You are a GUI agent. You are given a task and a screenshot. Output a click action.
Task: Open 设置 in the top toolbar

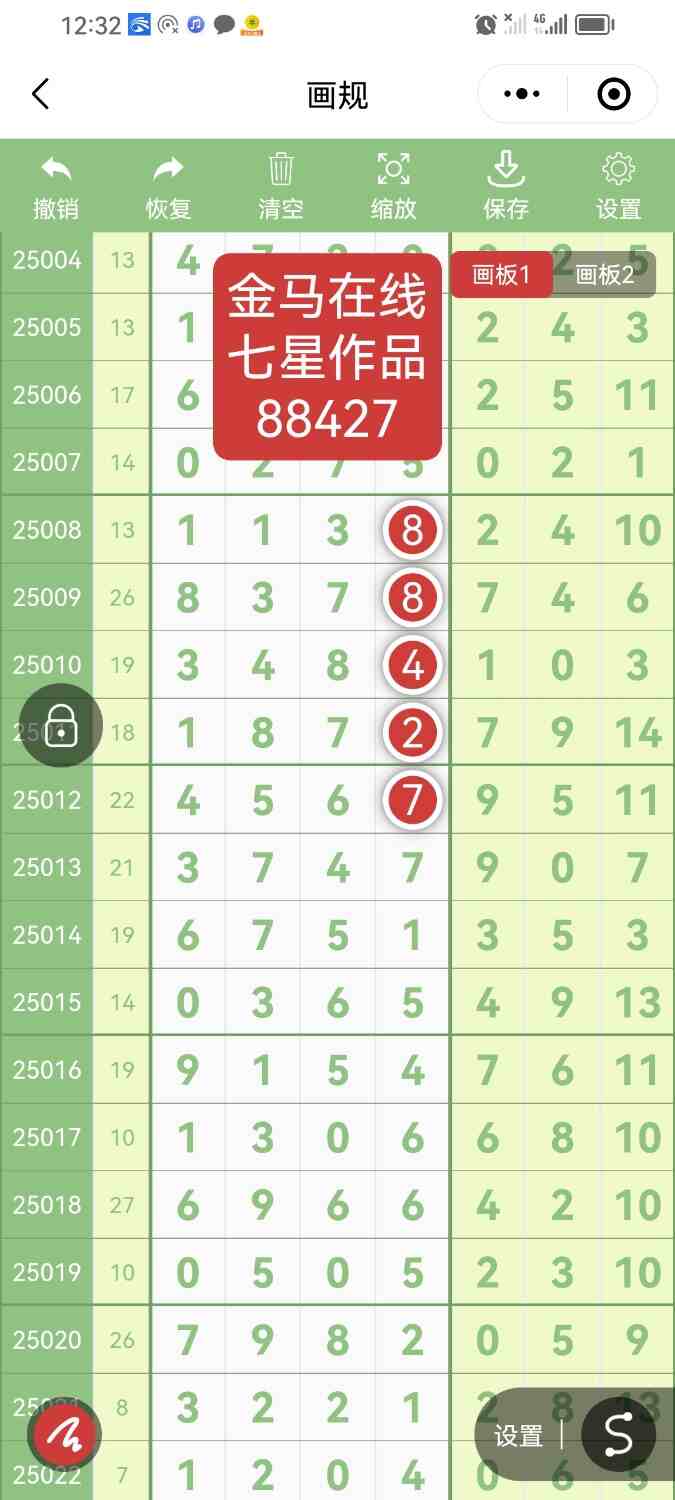tap(618, 187)
